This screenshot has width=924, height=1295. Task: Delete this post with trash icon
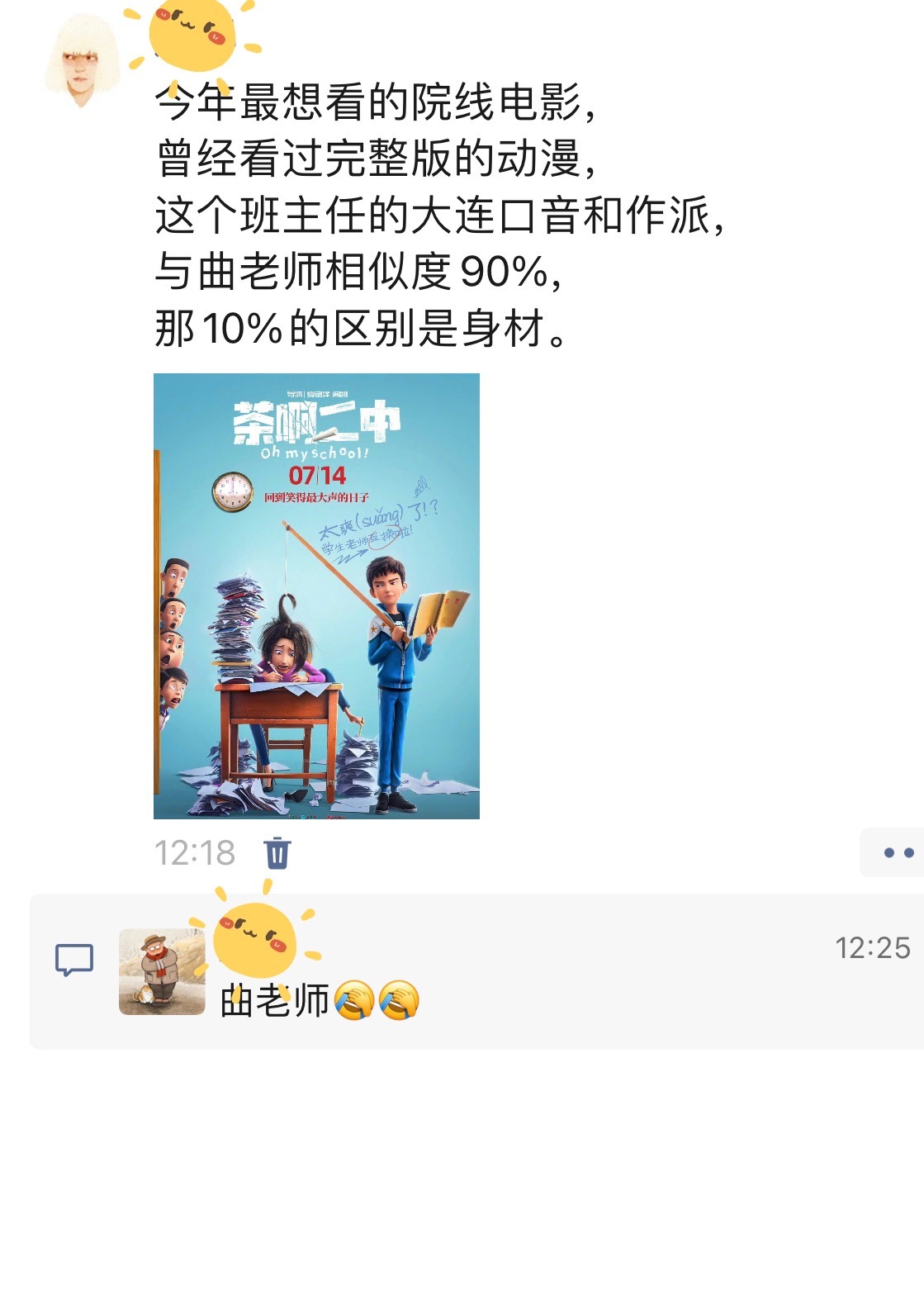[x=277, y=852]
